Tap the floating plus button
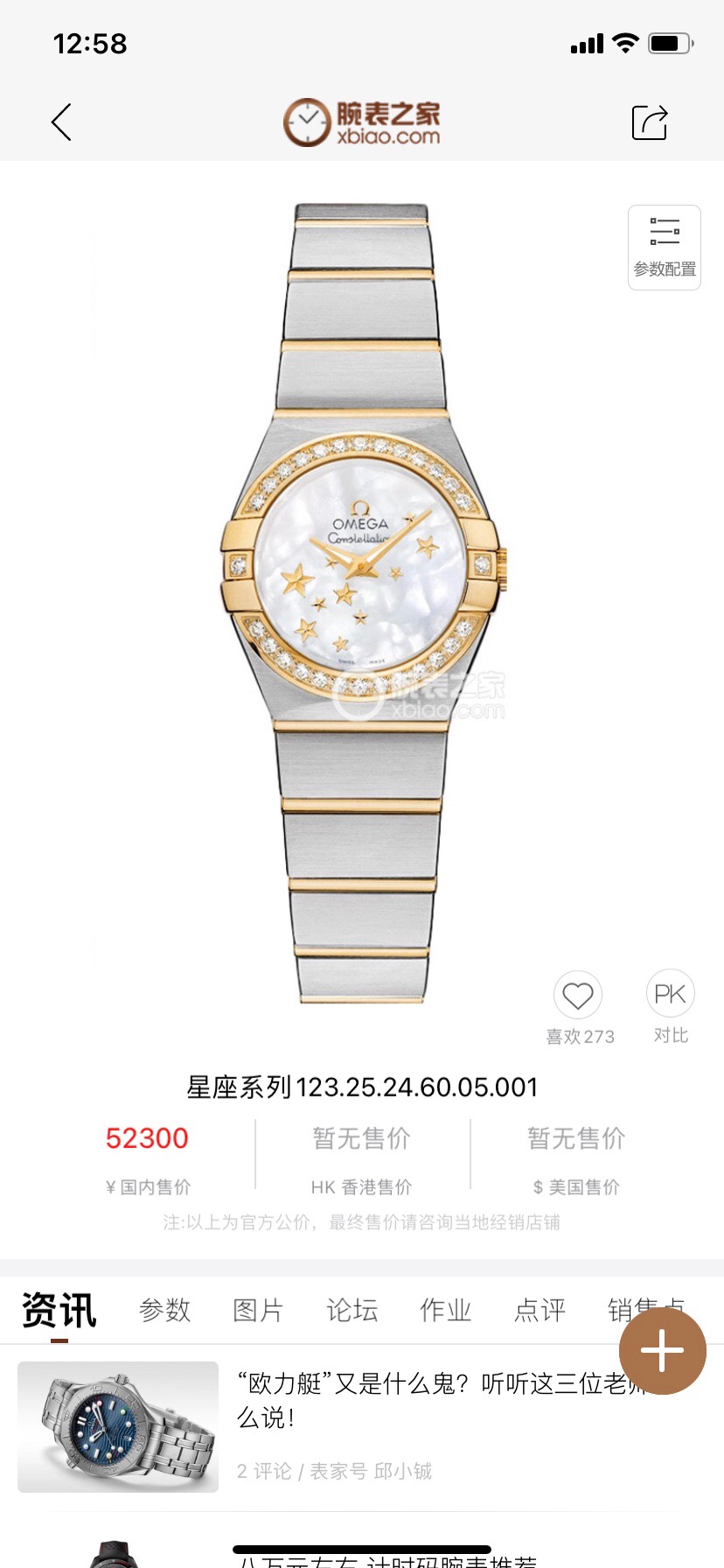The image size is (724, 1568). 663,1351
